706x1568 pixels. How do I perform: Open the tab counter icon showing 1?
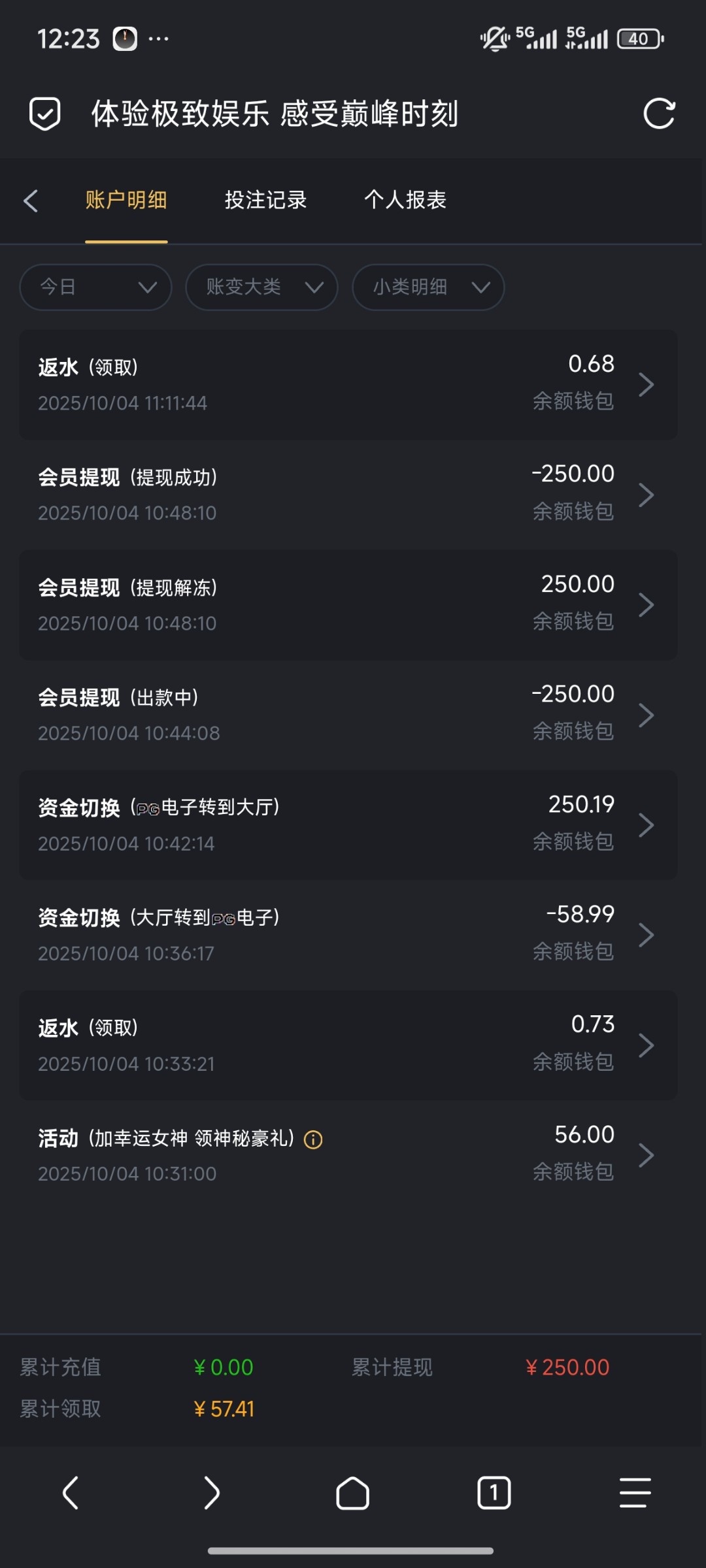[x=494, y=1493]
